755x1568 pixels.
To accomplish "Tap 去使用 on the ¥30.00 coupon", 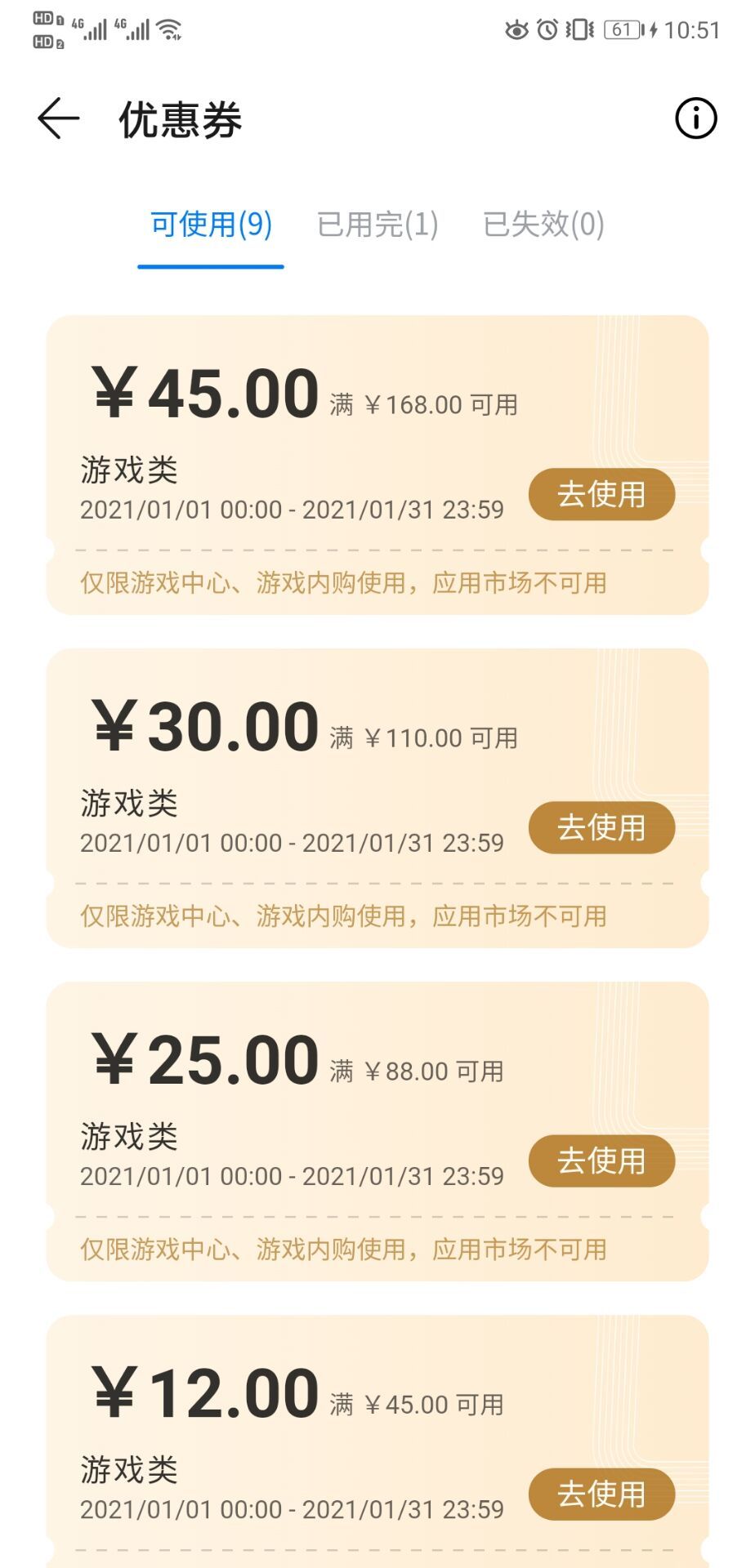I will pos(601,827).
